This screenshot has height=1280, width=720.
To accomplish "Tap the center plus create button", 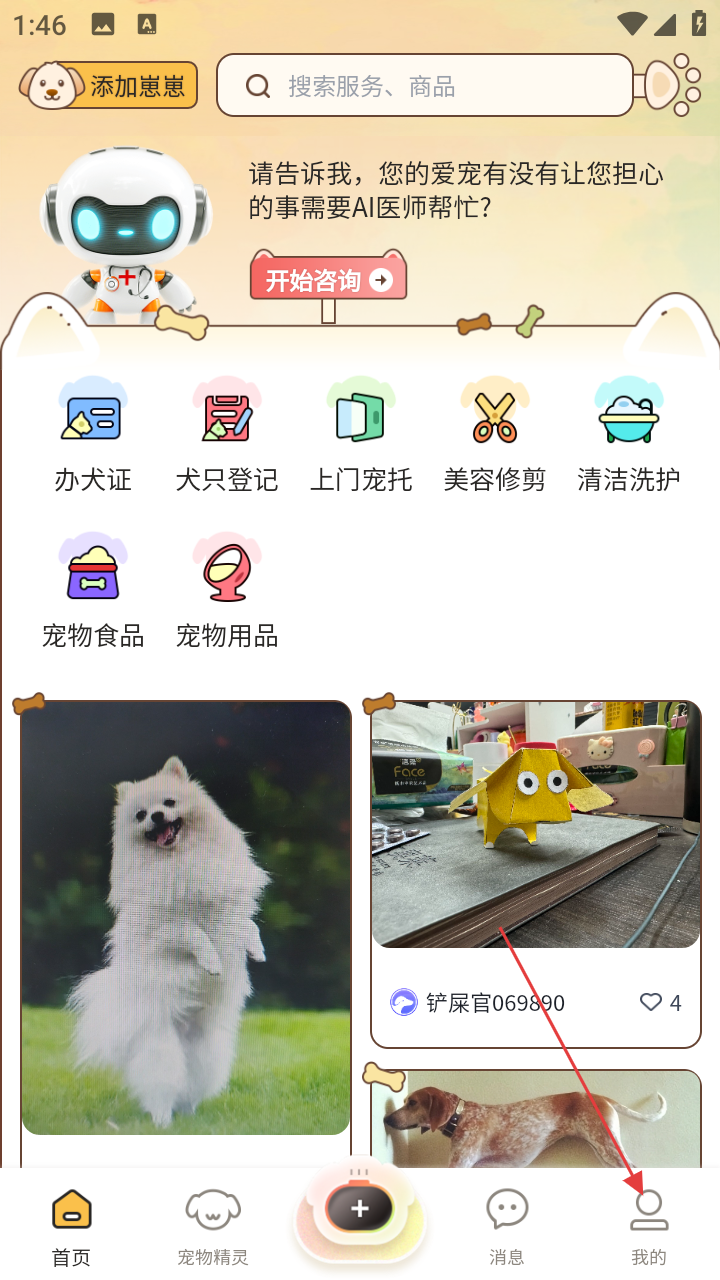I will click(x=360, y=1210).
